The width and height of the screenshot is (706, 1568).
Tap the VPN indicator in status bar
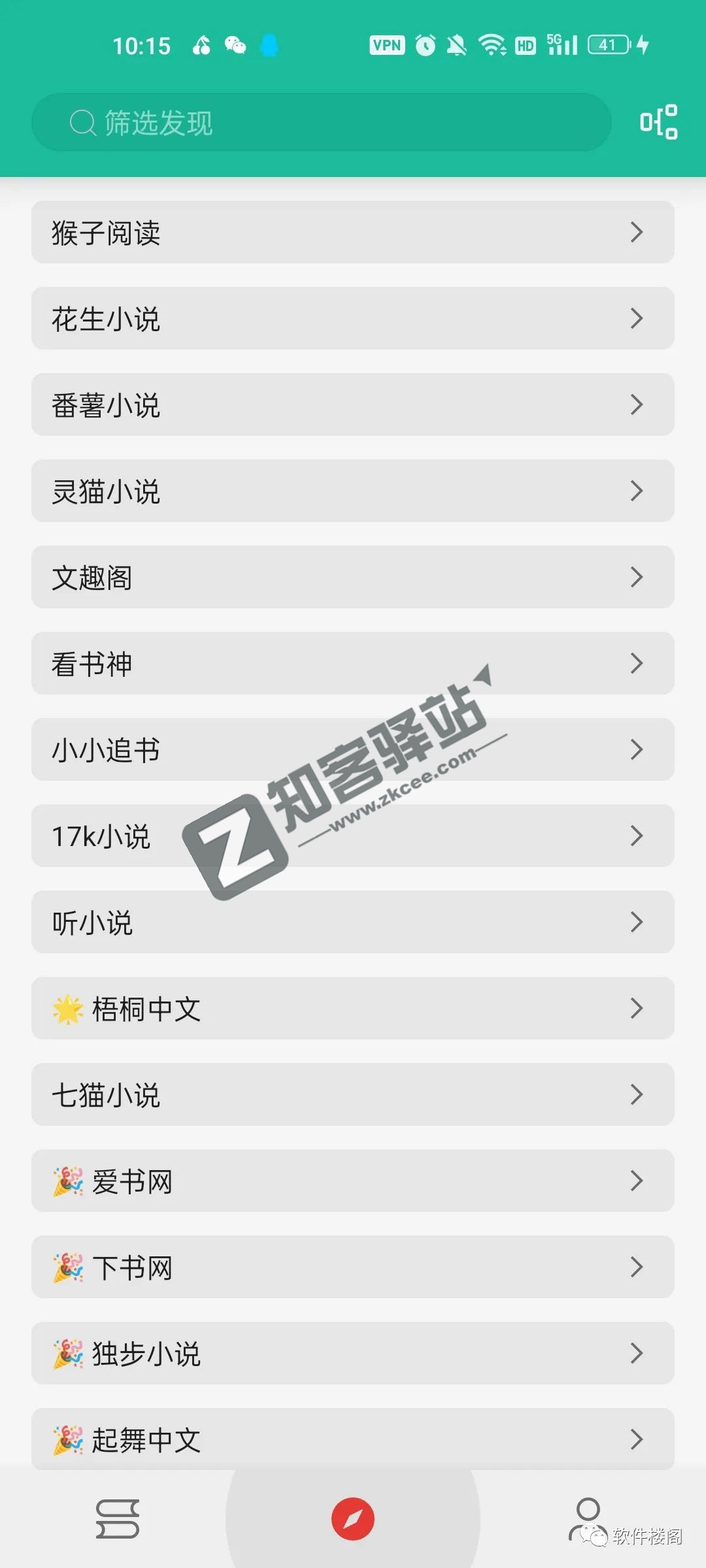tap(386, 46)
